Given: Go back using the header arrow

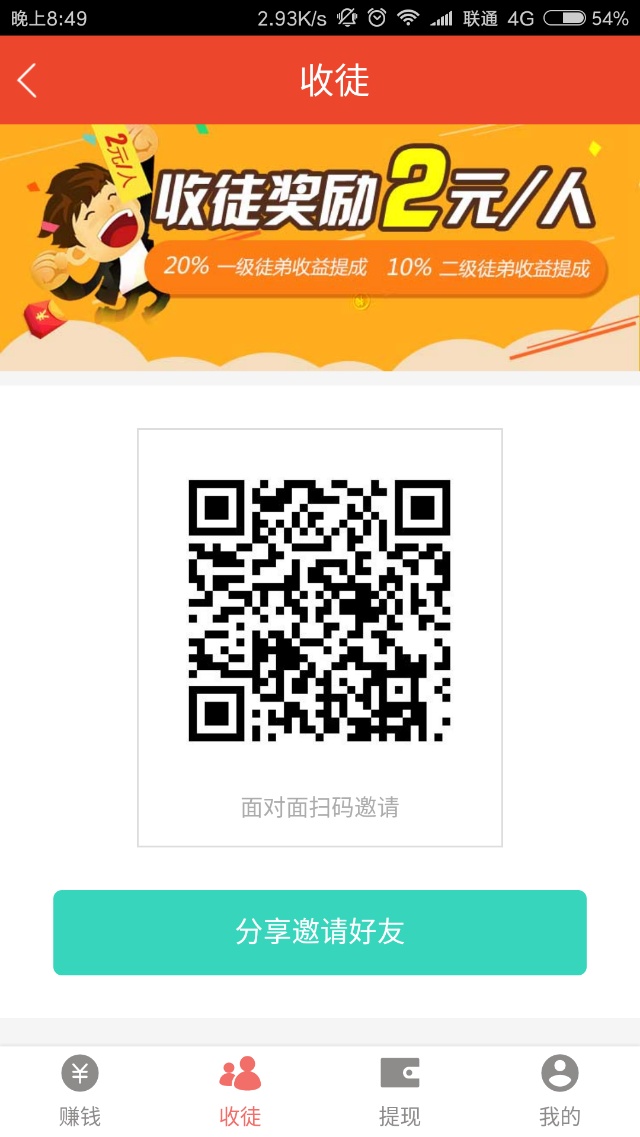Looking at the screenshot, I should (x=27, y=80).
